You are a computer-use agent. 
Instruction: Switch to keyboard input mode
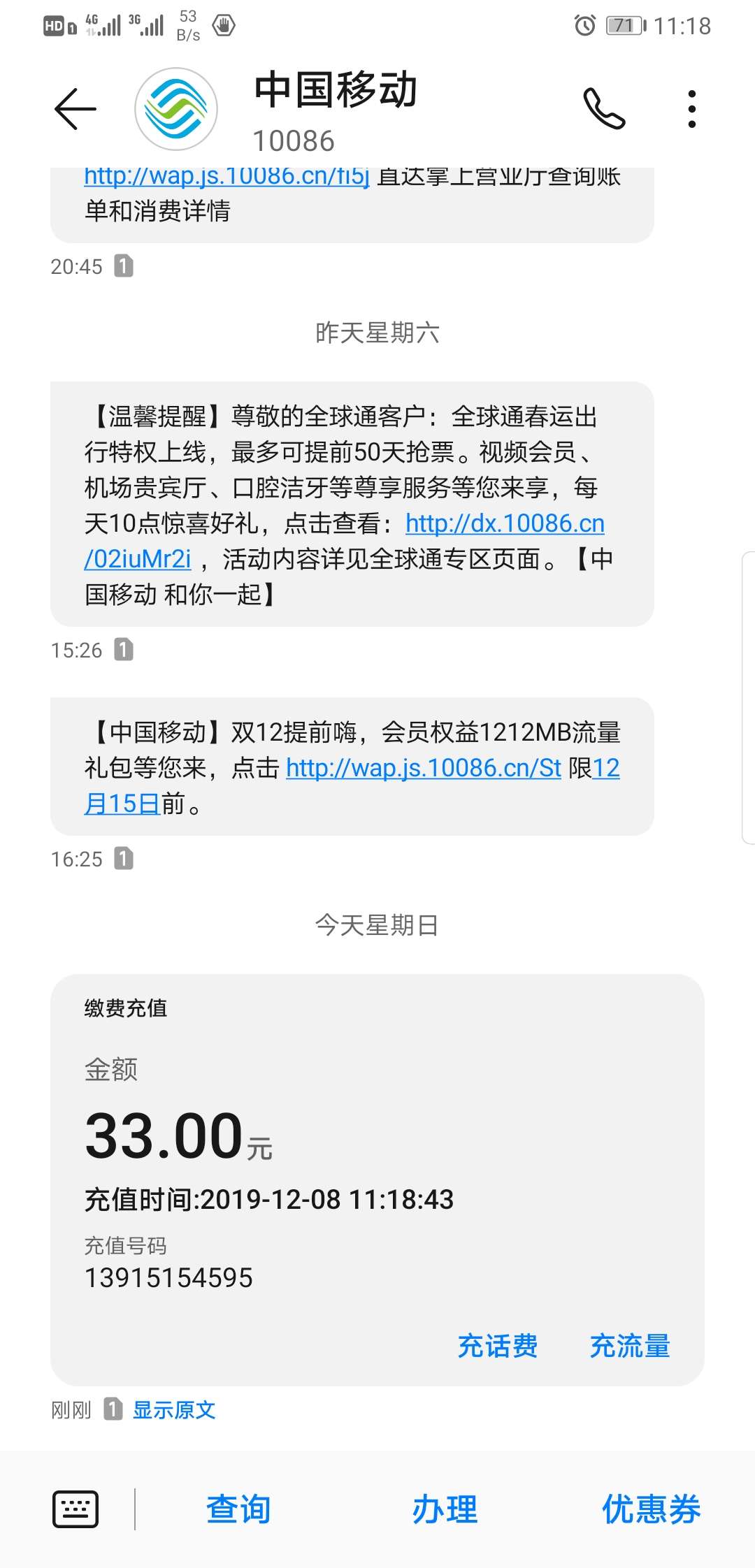click(75, 1509)
